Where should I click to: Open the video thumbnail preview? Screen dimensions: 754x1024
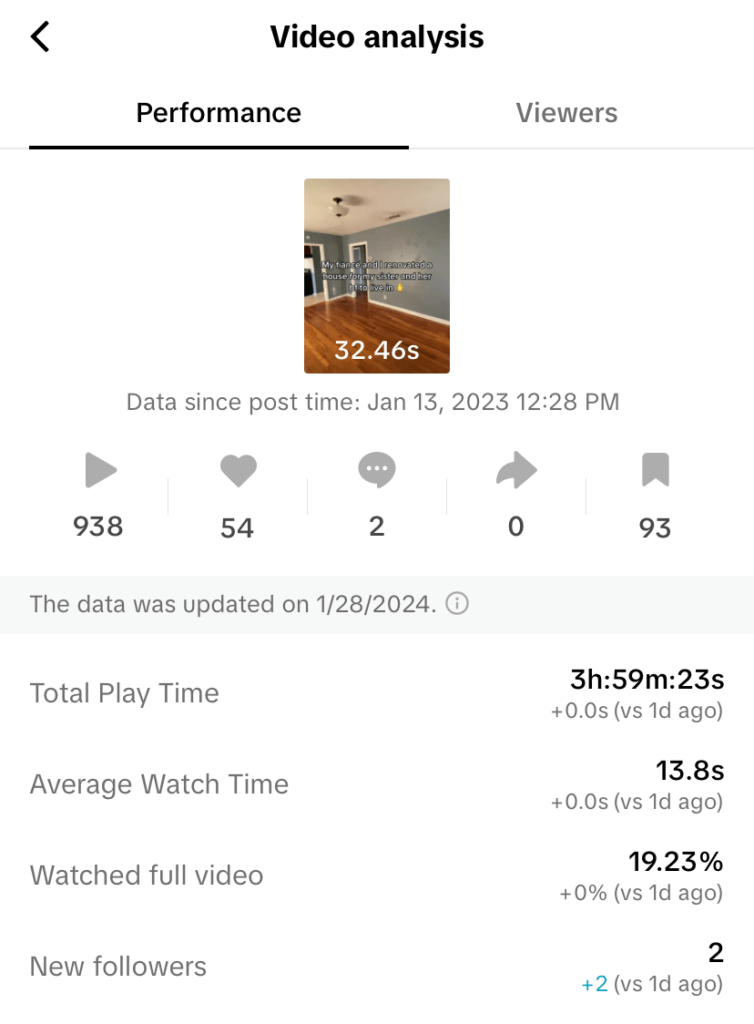click(x=376, y=275)
